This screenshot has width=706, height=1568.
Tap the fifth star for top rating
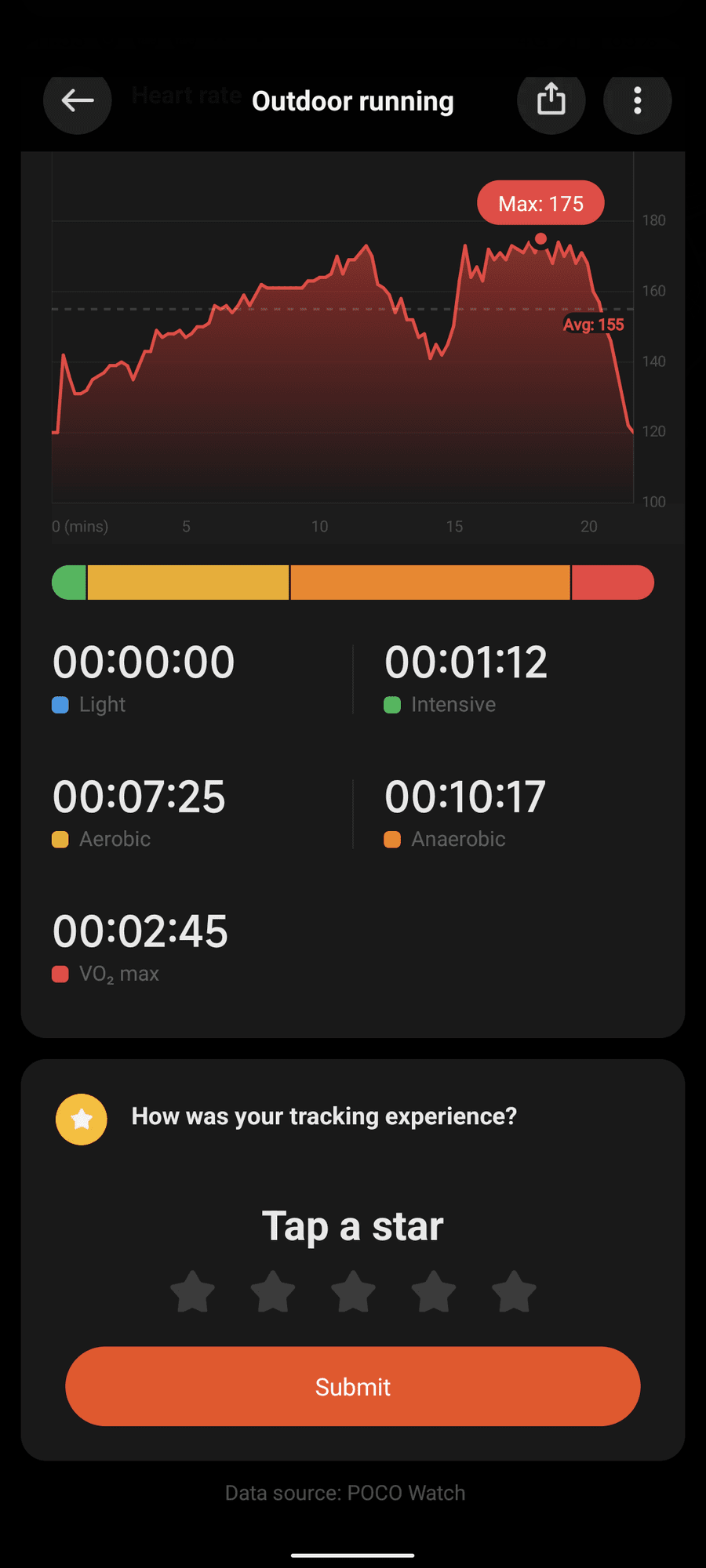pyautogui.click(x=514, y=1292)
